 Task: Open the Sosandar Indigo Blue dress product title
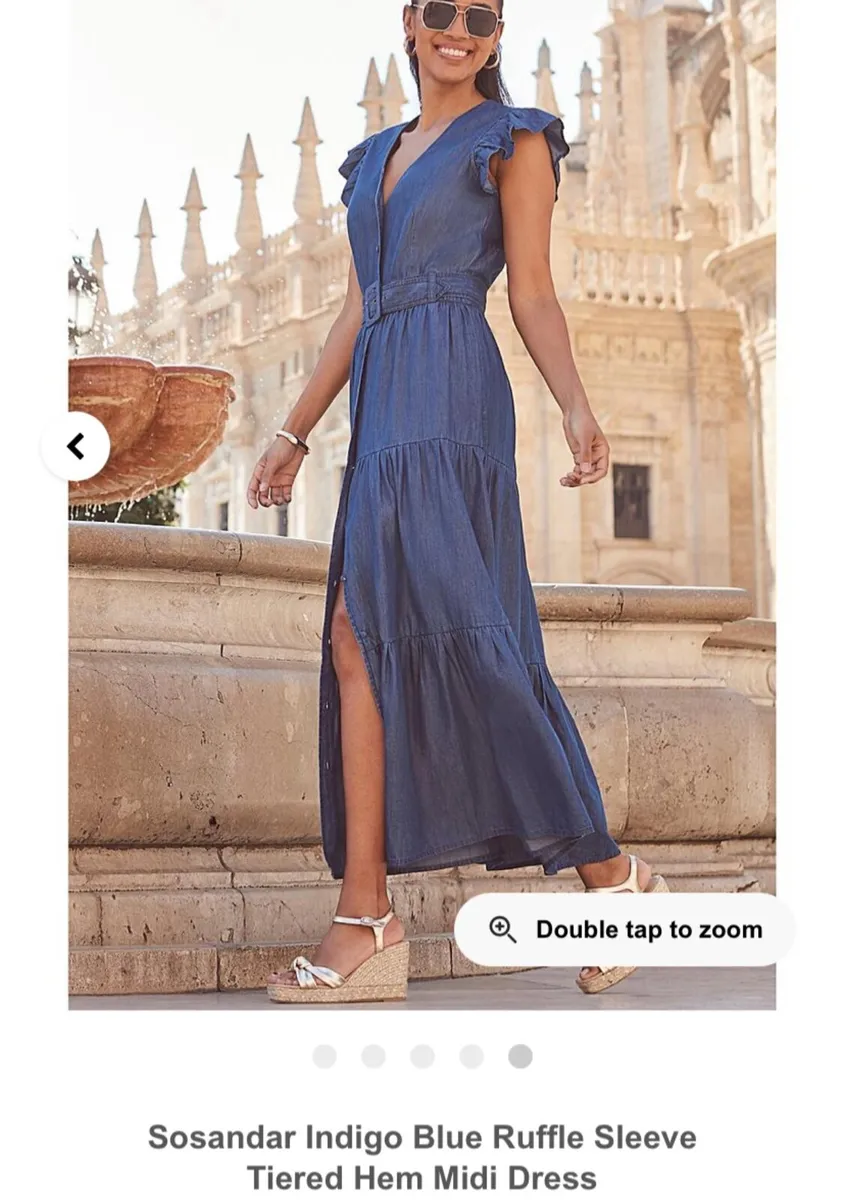(x=422, y=1136)
